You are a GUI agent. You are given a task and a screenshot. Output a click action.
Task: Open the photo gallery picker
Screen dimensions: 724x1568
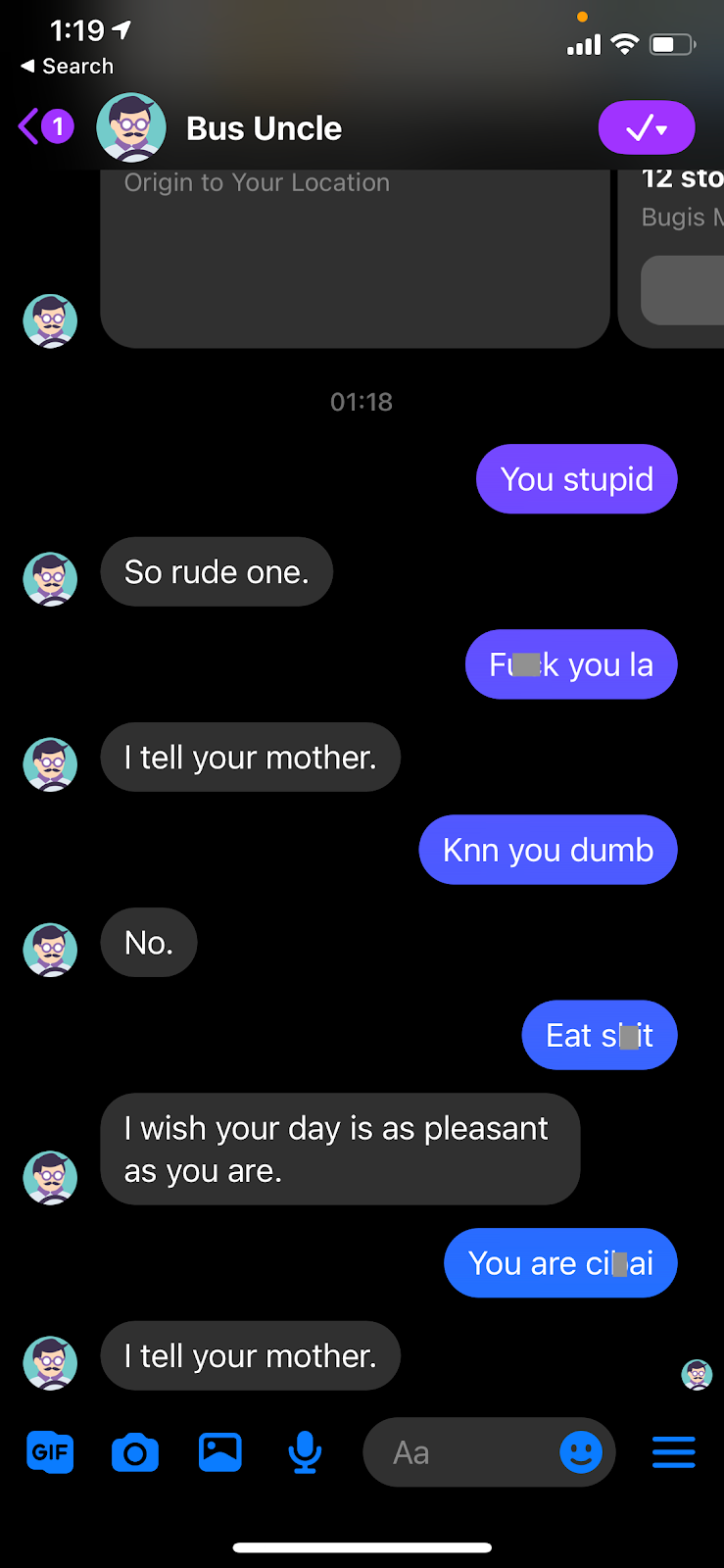220,1452
